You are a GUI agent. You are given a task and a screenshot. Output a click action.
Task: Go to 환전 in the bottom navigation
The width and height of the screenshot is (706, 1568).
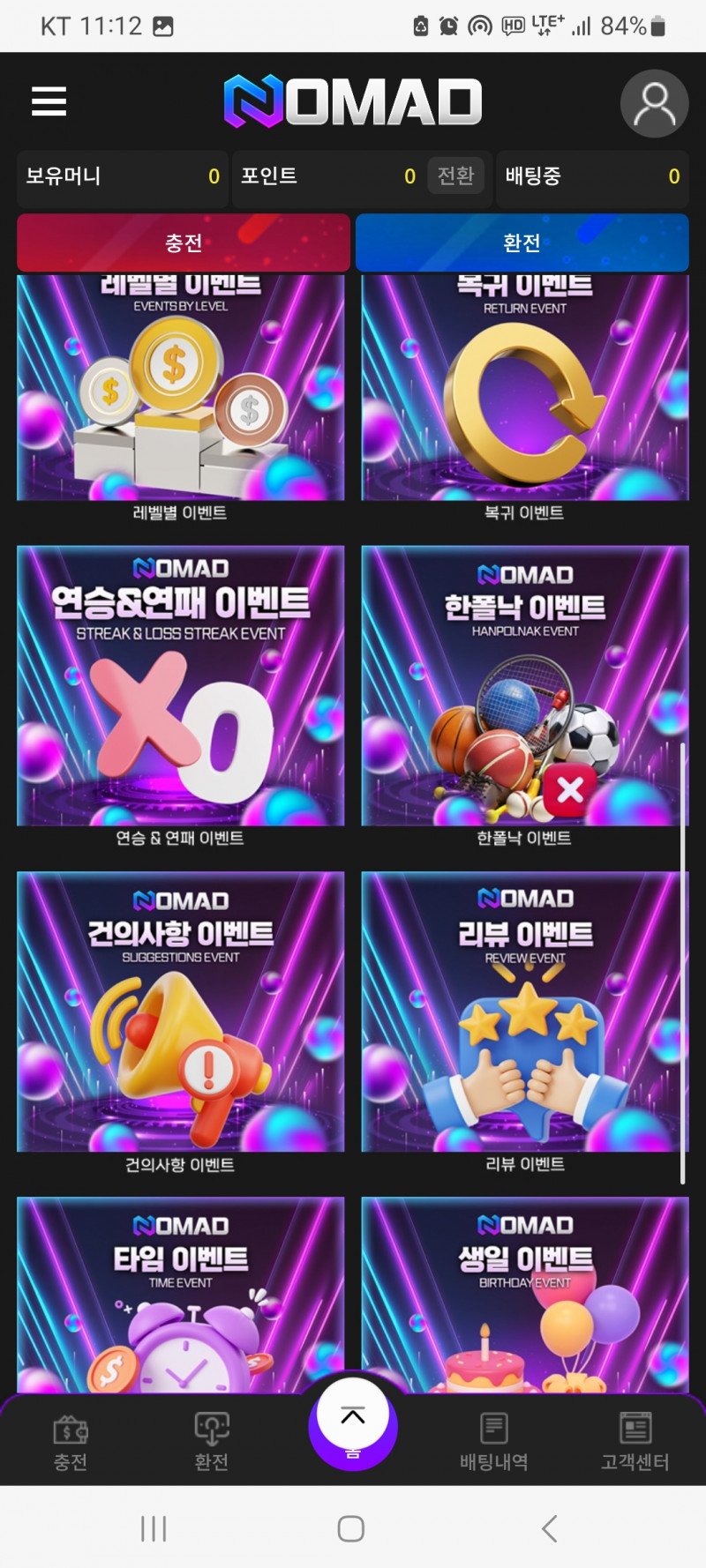(212, 1443)
